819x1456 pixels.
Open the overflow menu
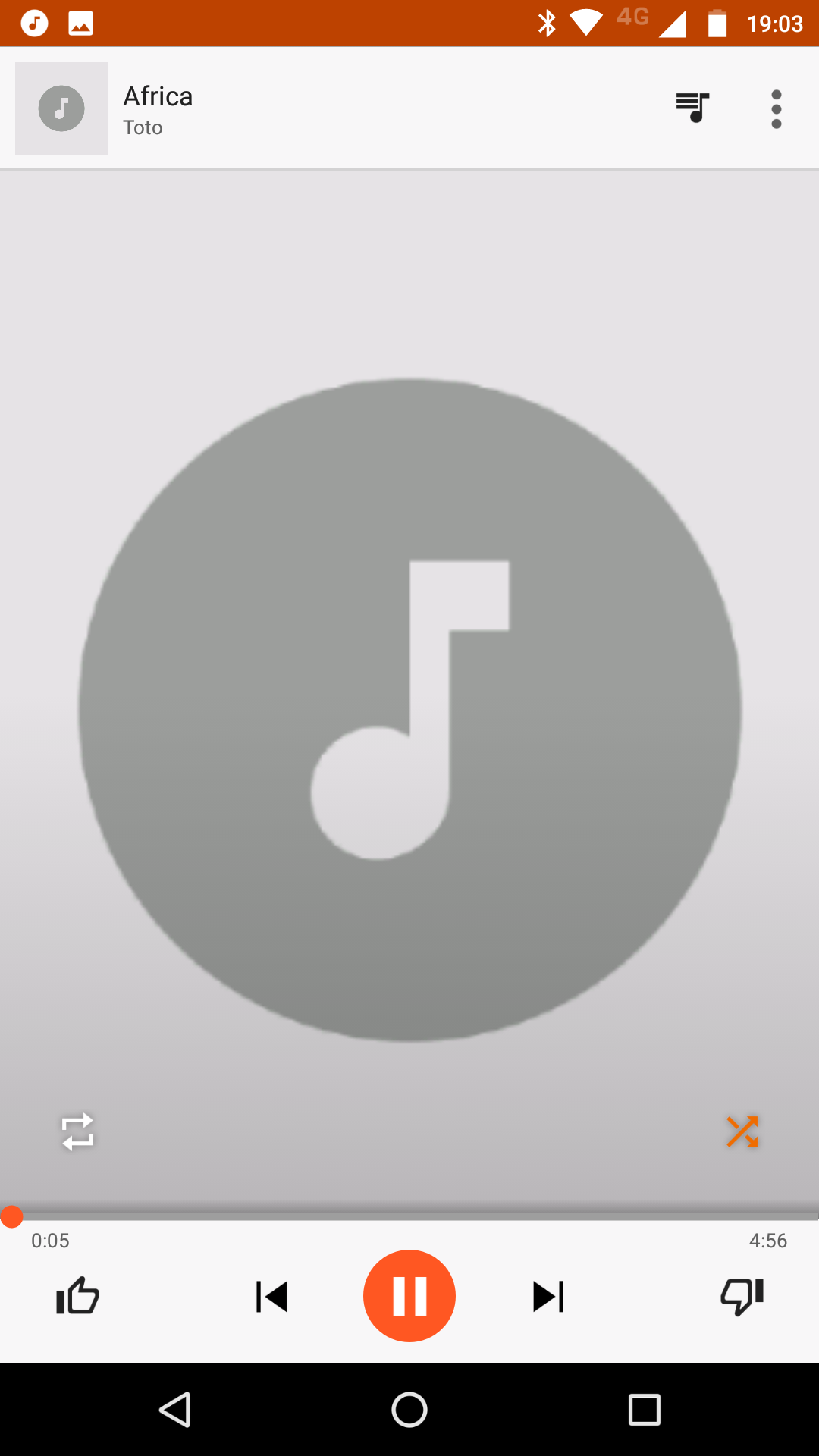(776, 109)
